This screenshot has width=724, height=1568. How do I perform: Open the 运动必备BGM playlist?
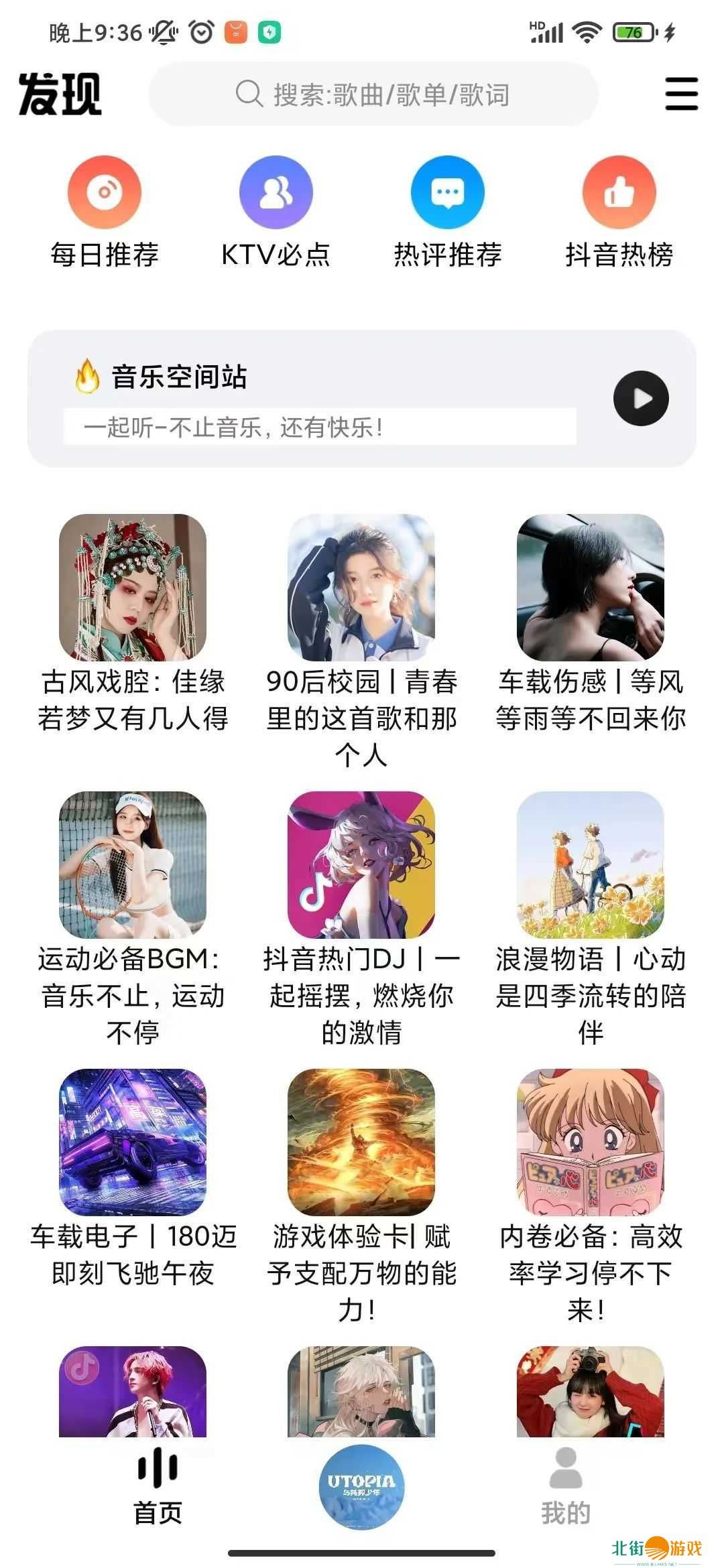[133, 865]
